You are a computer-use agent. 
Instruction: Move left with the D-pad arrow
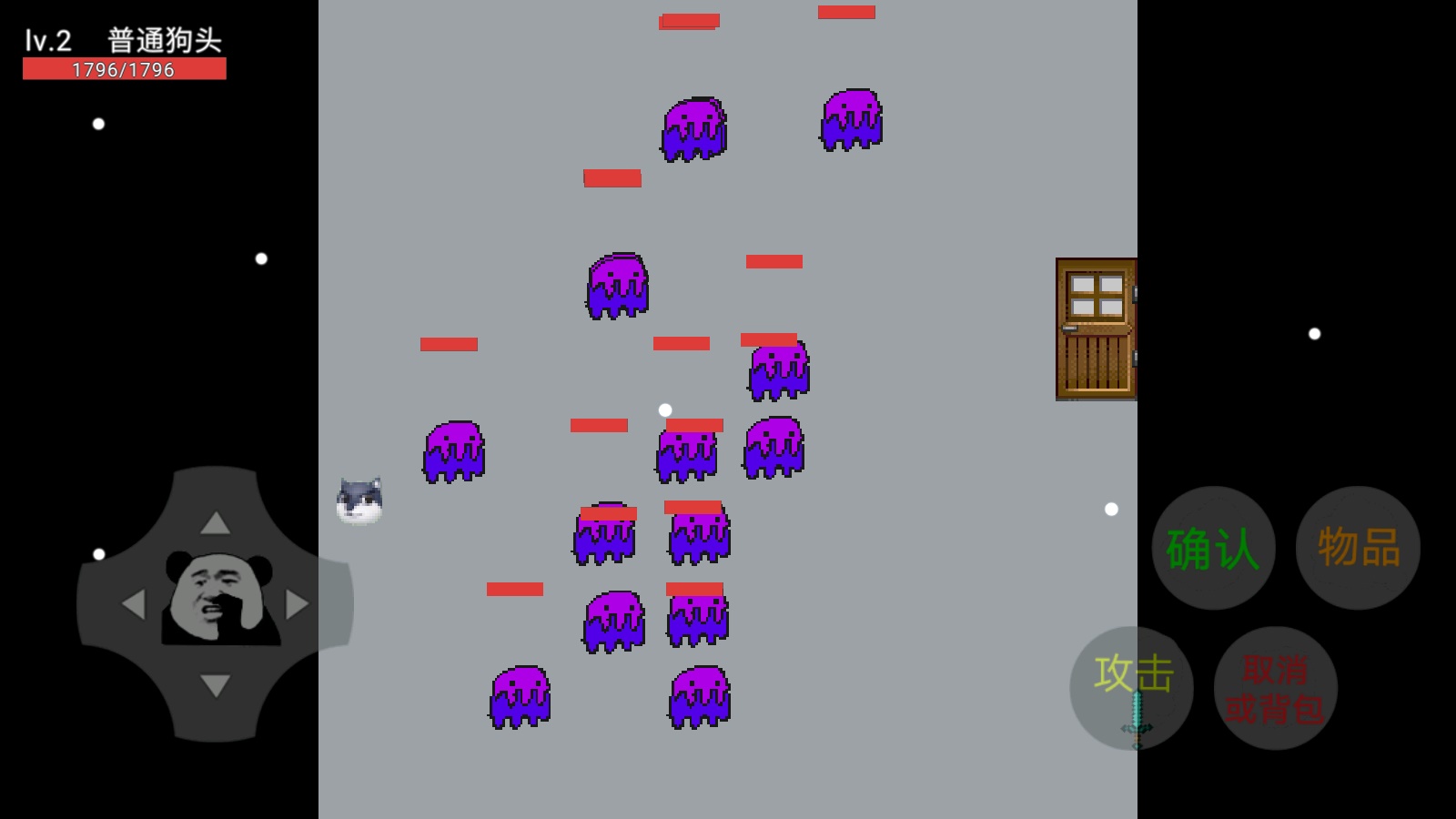pyautogui.click(x=134, y=603)
